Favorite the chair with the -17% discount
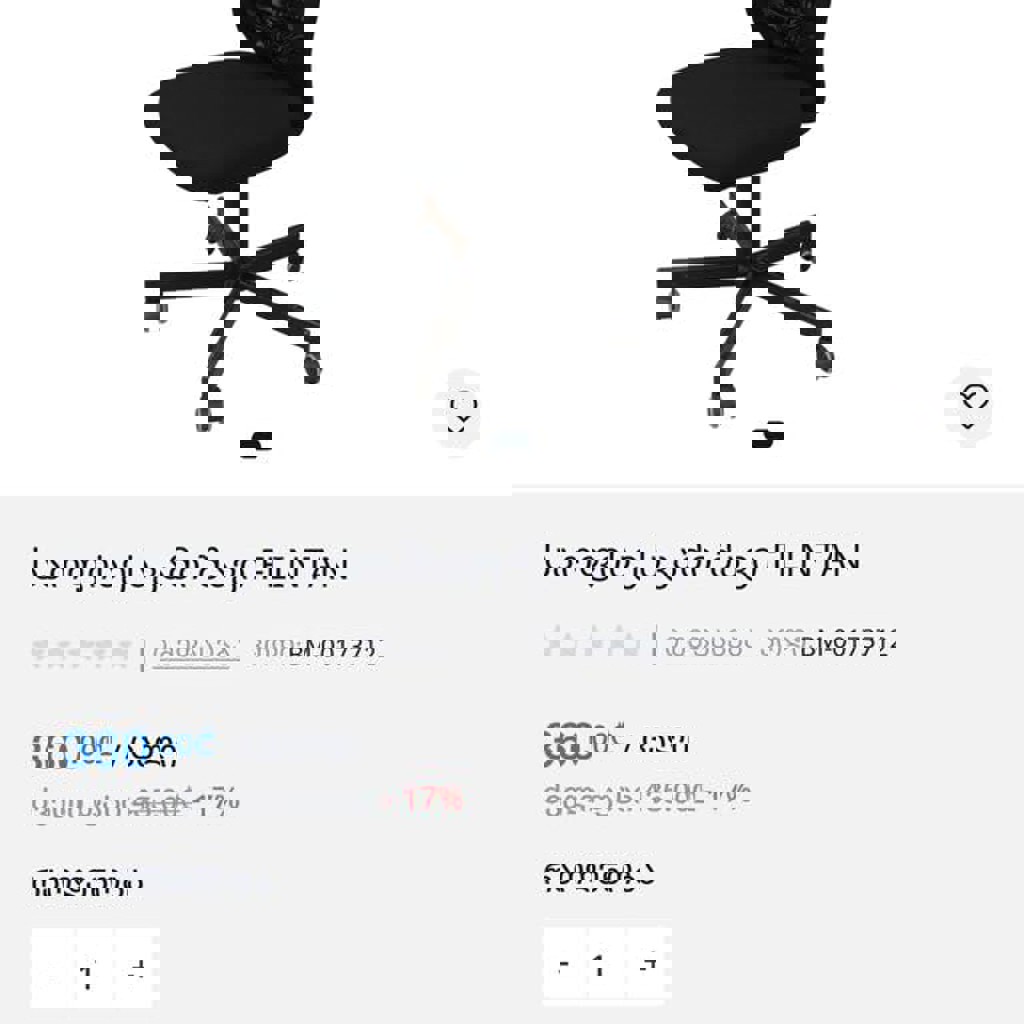Viewport: 1024px width, 1024px height. [x=461, y=412]
